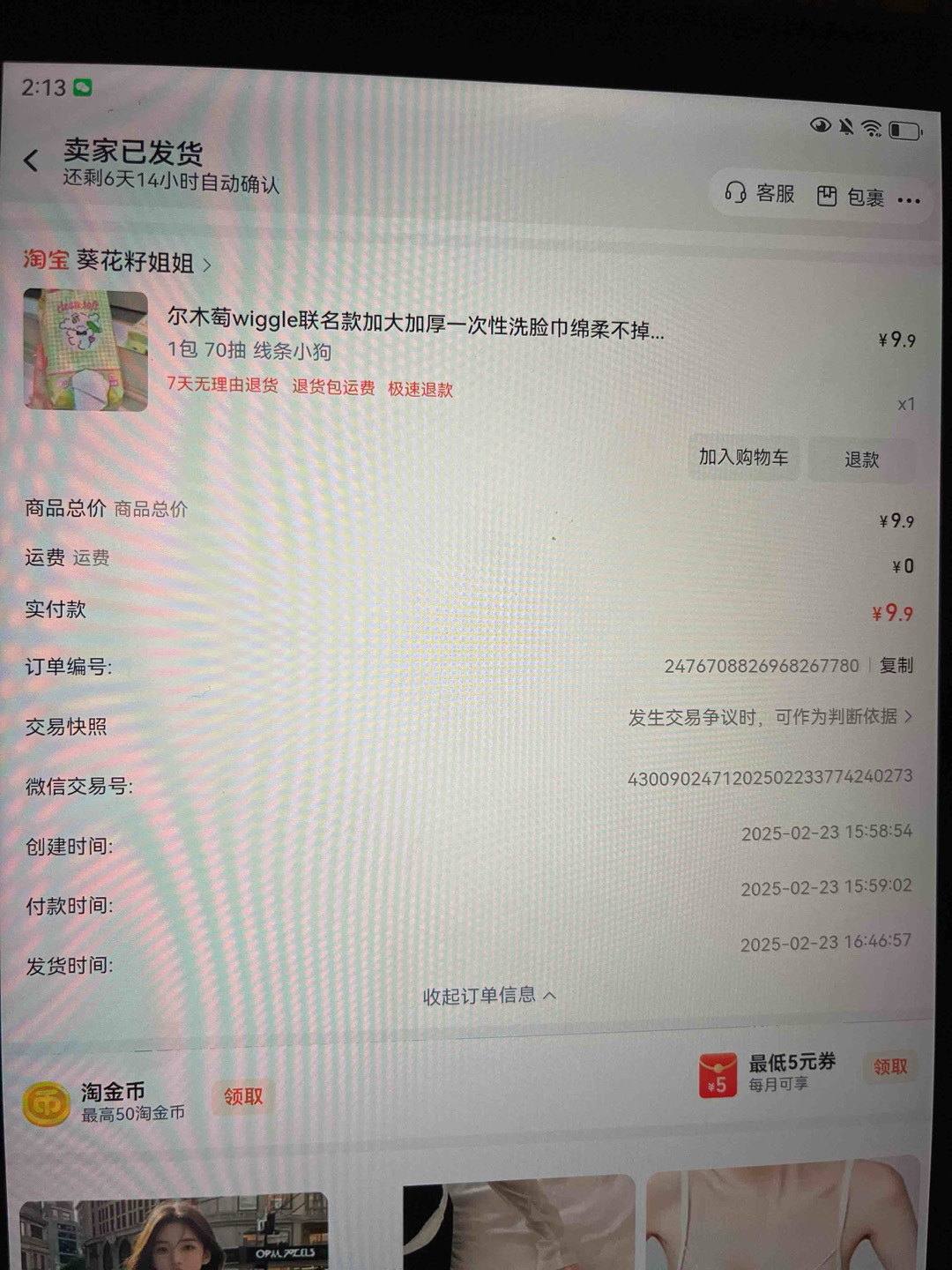Screen dimensions: 952x1270
Task: Contact 客服 customer service
Action: point(760,193)
